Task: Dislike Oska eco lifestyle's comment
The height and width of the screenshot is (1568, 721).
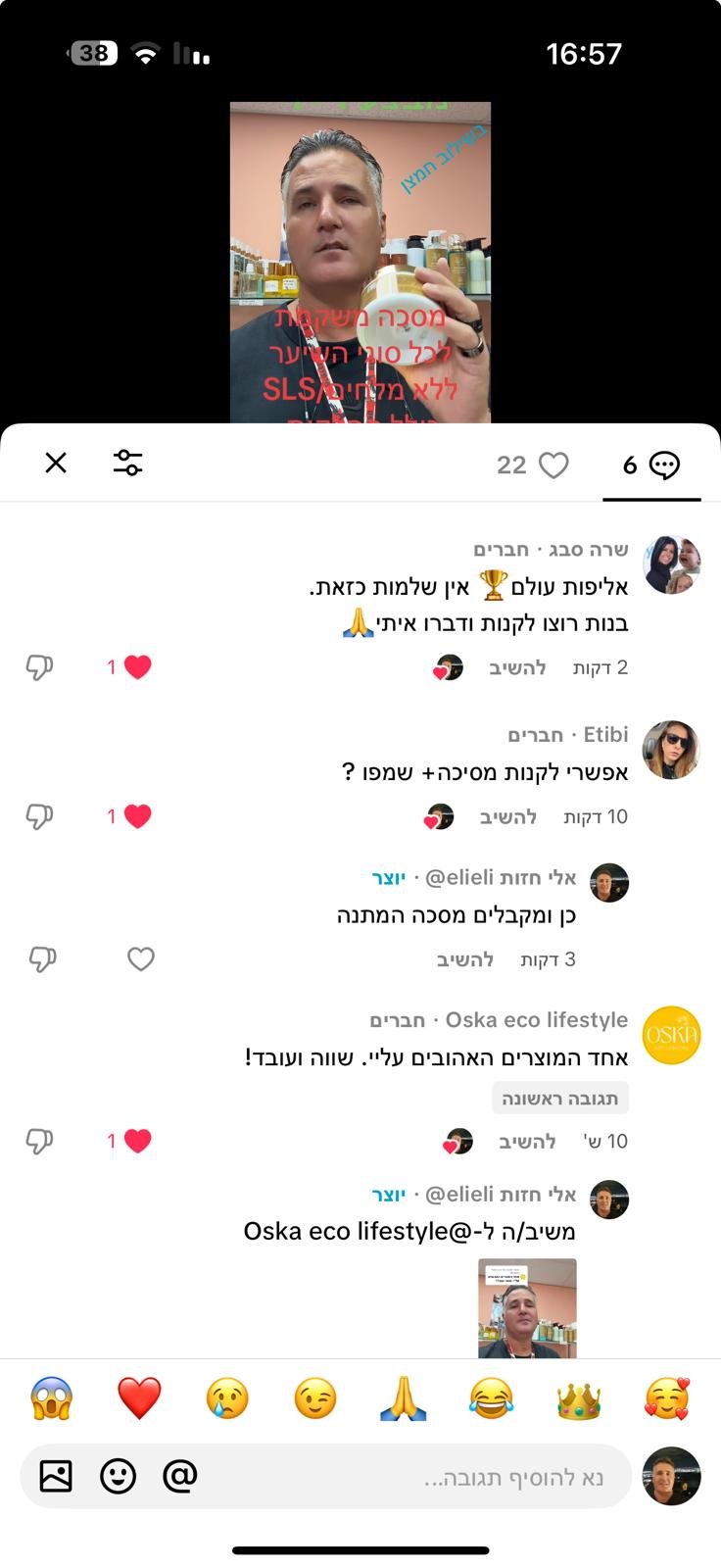Action: 39,1141
